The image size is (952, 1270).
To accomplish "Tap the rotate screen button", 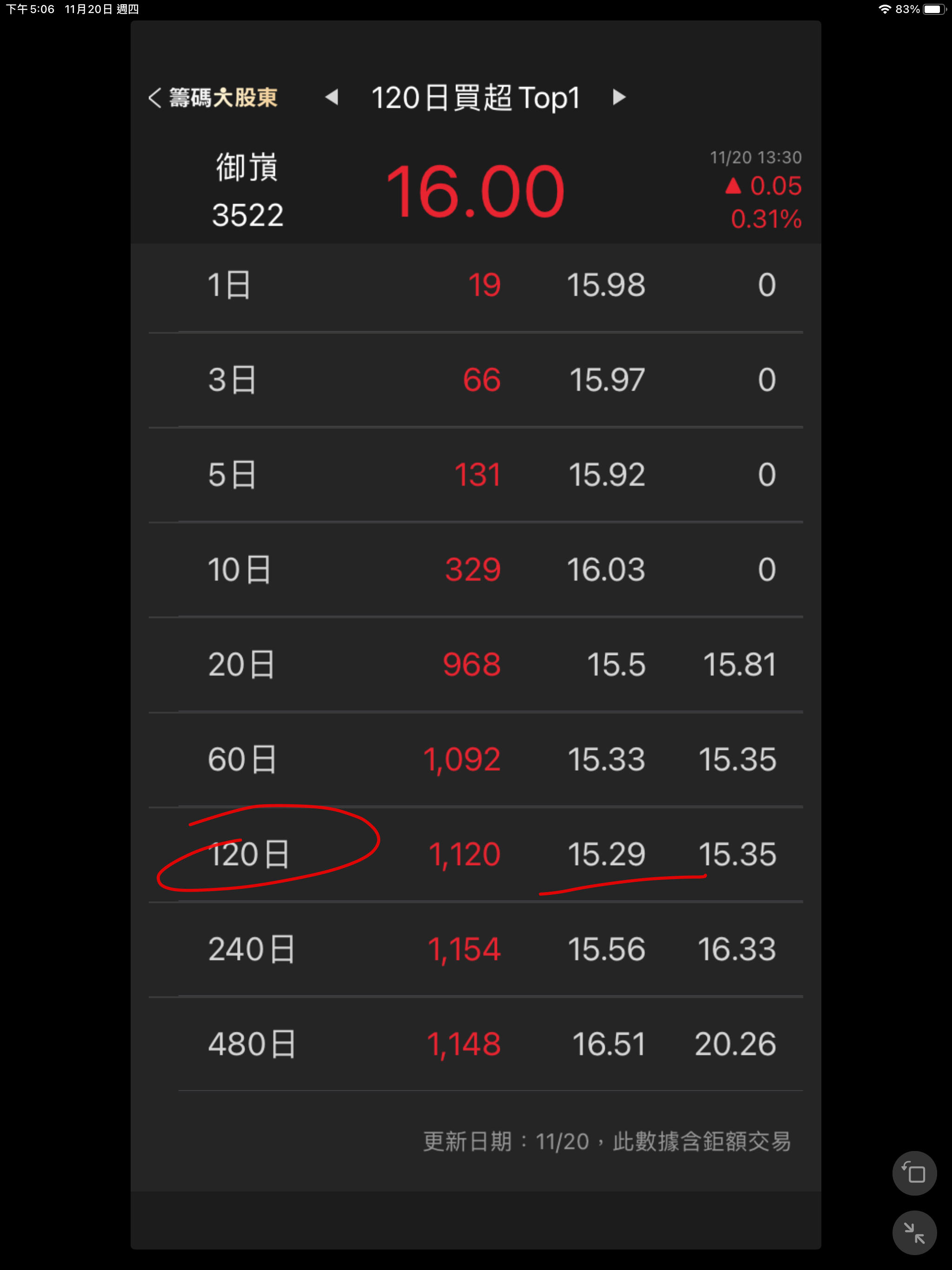I will coord(913,1173).
